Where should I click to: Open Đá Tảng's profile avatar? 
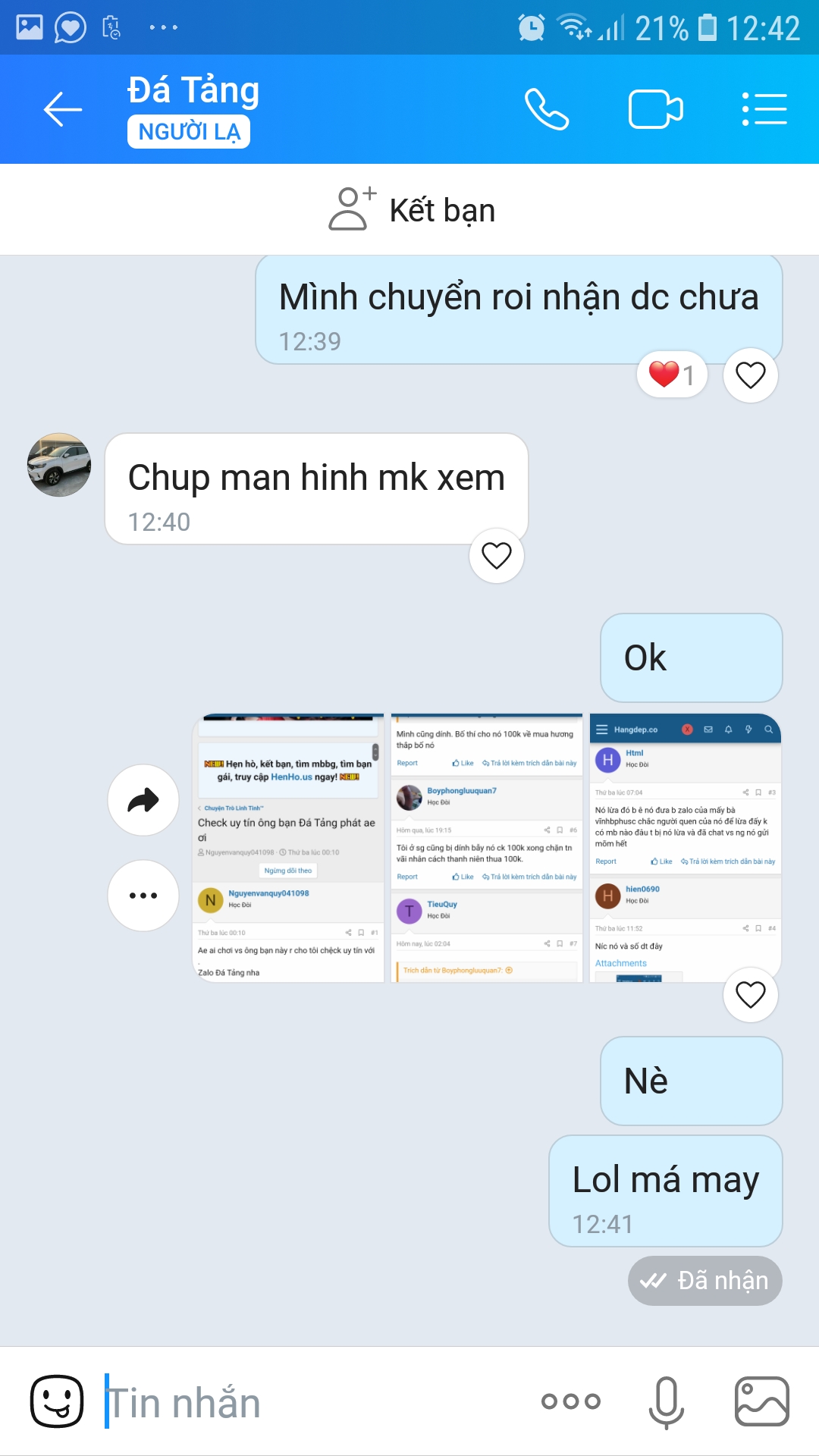(59, 465)
